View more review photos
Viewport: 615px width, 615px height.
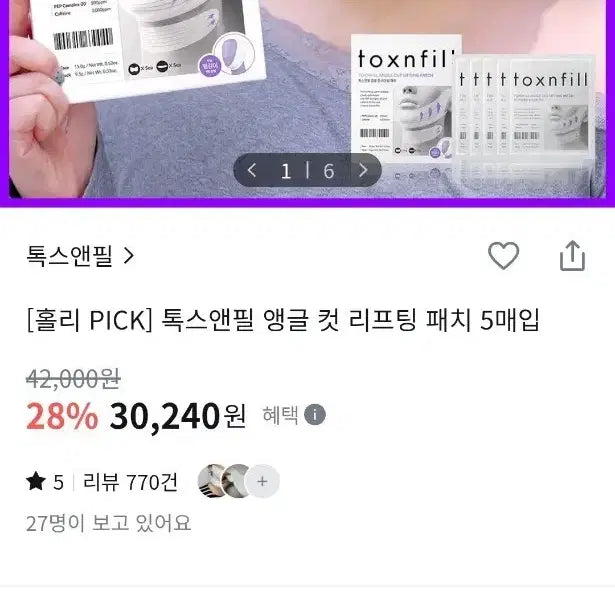[x=262, y=482]
